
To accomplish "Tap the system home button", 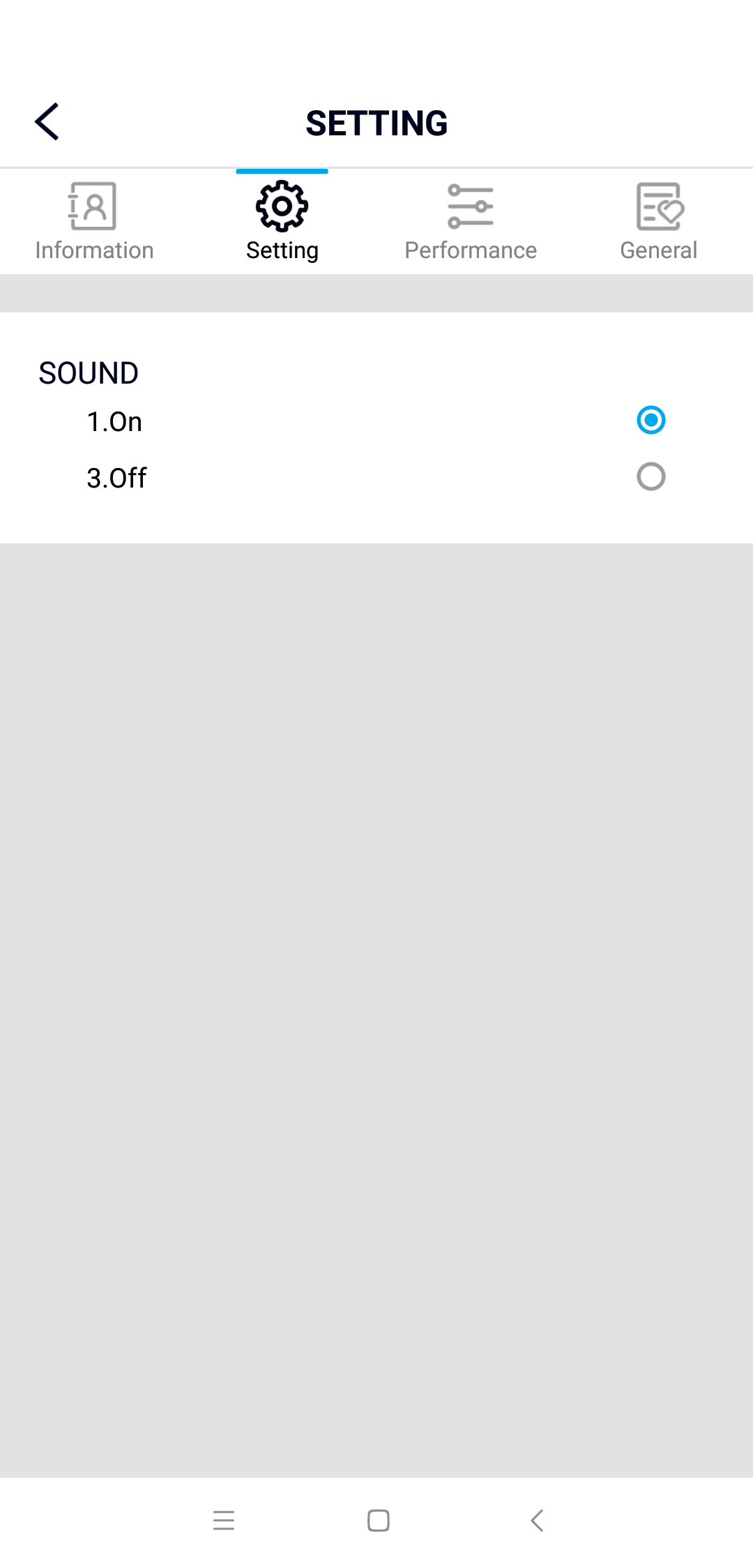I will pos(378,1521).
